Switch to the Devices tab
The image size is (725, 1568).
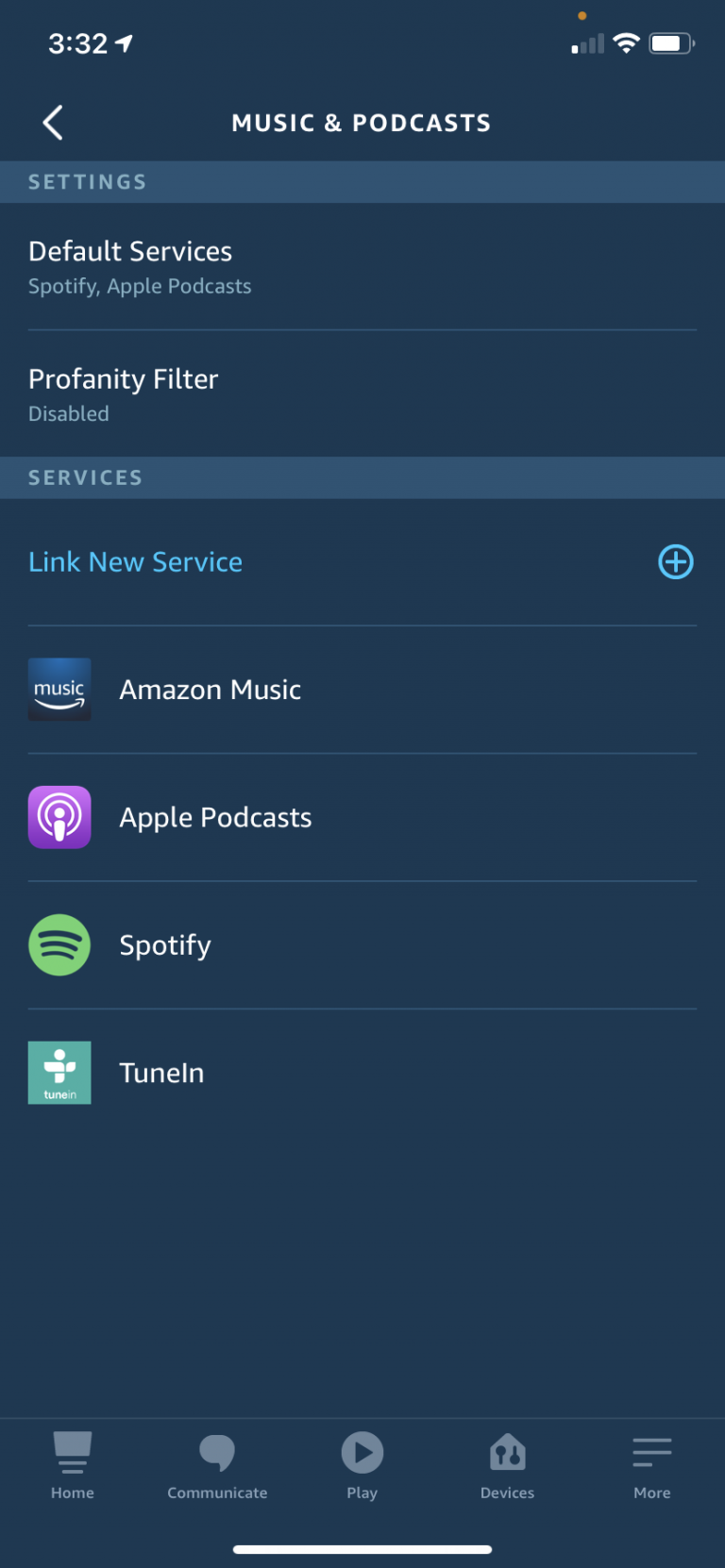507,1465
